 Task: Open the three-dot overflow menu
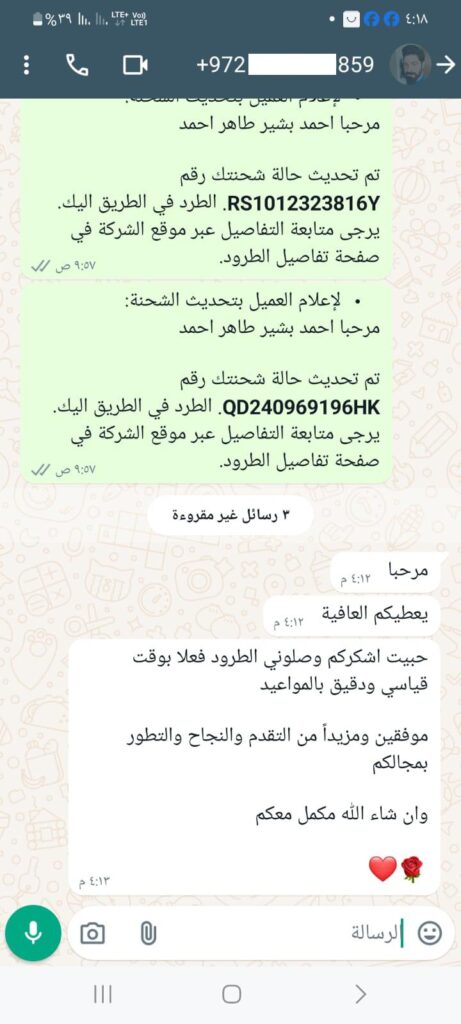27,65
